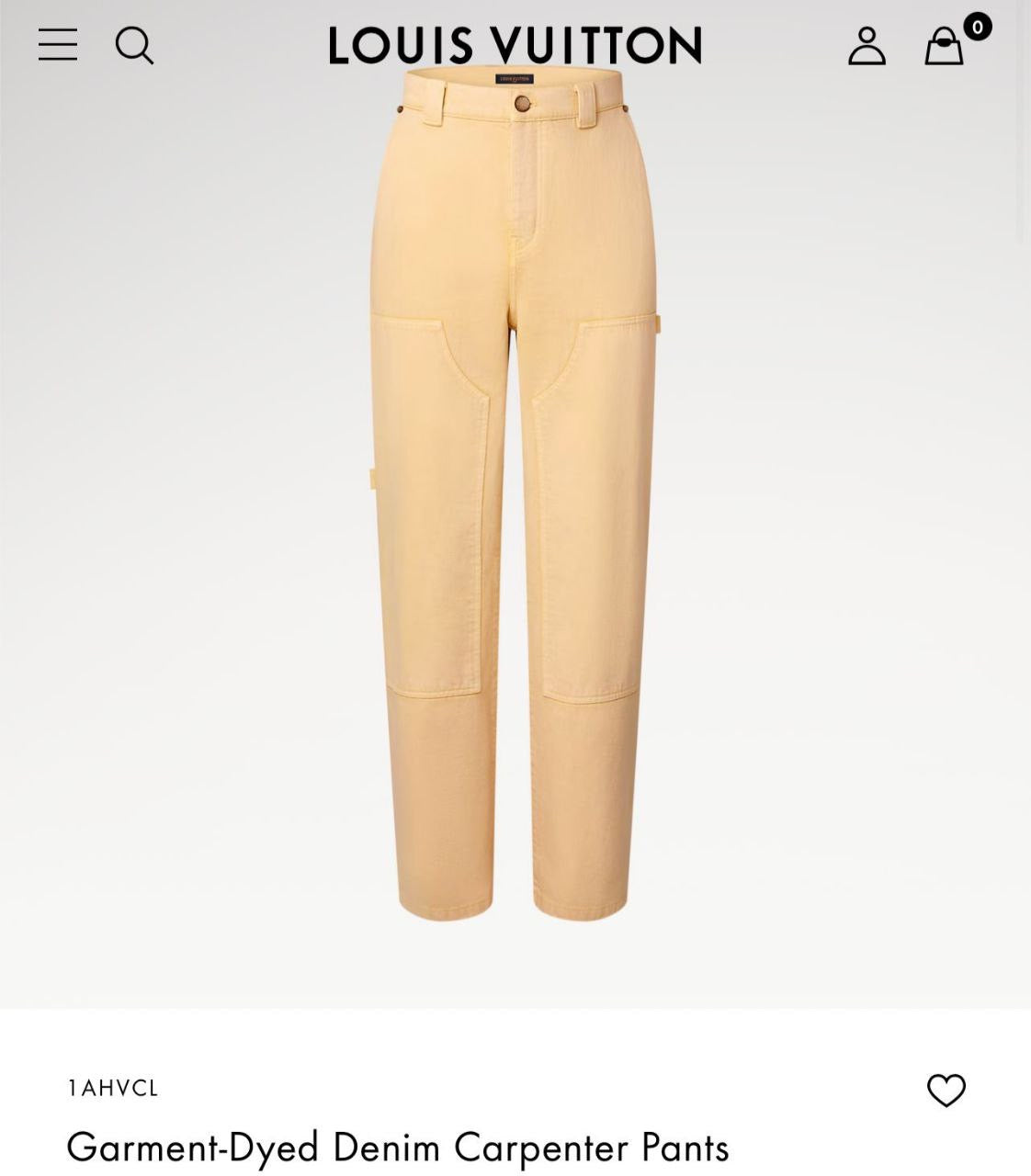Open the shopping bag
The image size is (1031, 1176).
pos(945,46)
